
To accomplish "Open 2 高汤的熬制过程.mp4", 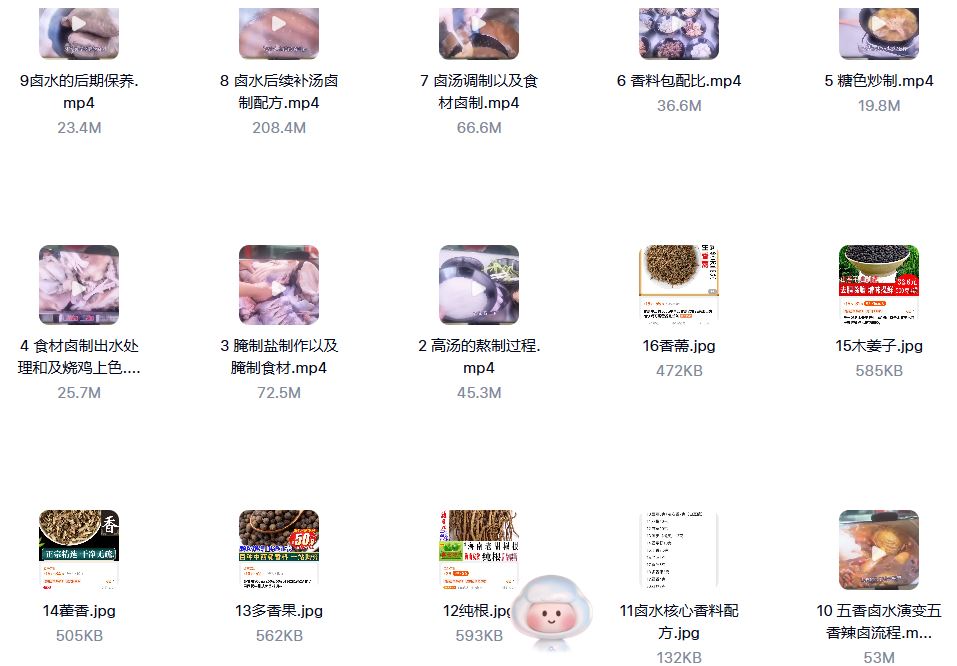I will pos(479,285).
